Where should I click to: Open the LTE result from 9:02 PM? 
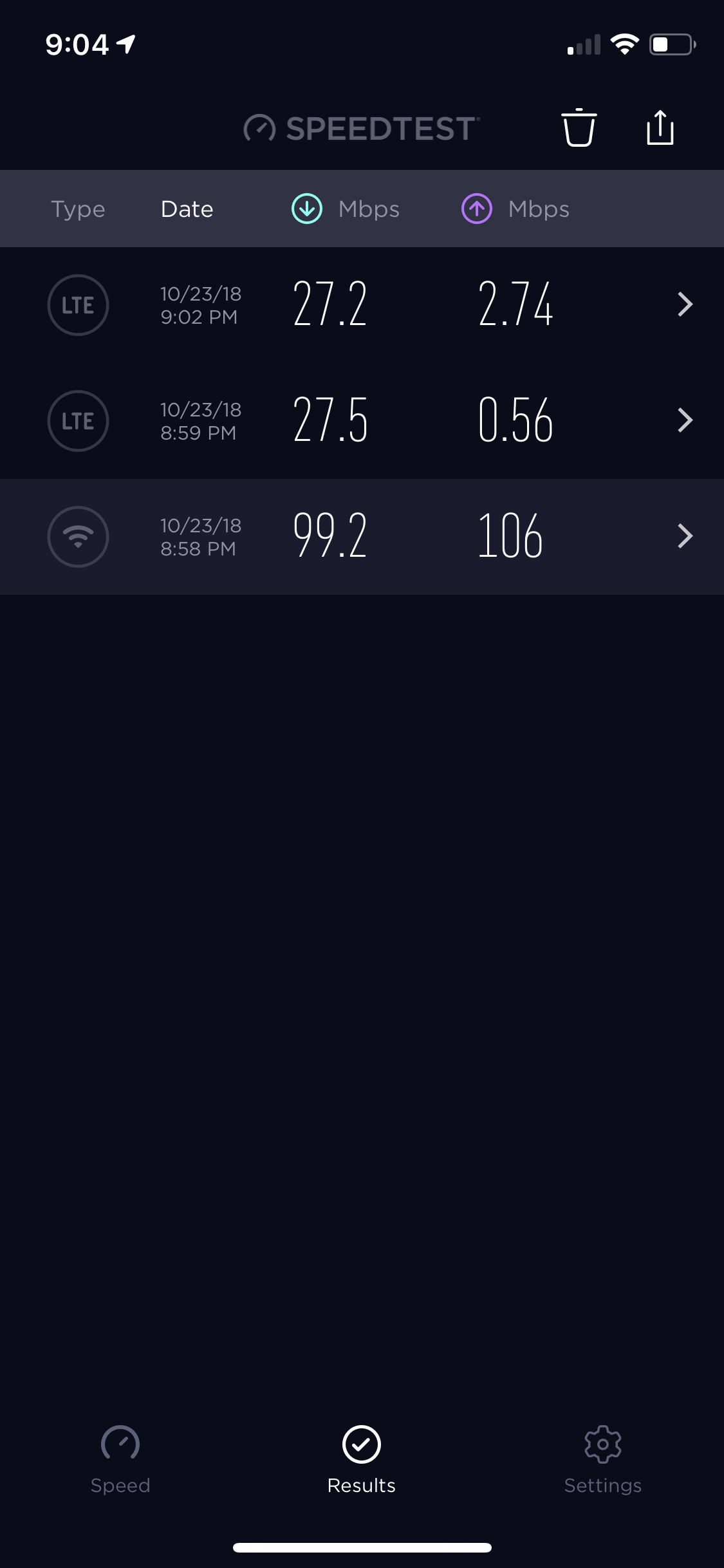(x=362, y=305)
